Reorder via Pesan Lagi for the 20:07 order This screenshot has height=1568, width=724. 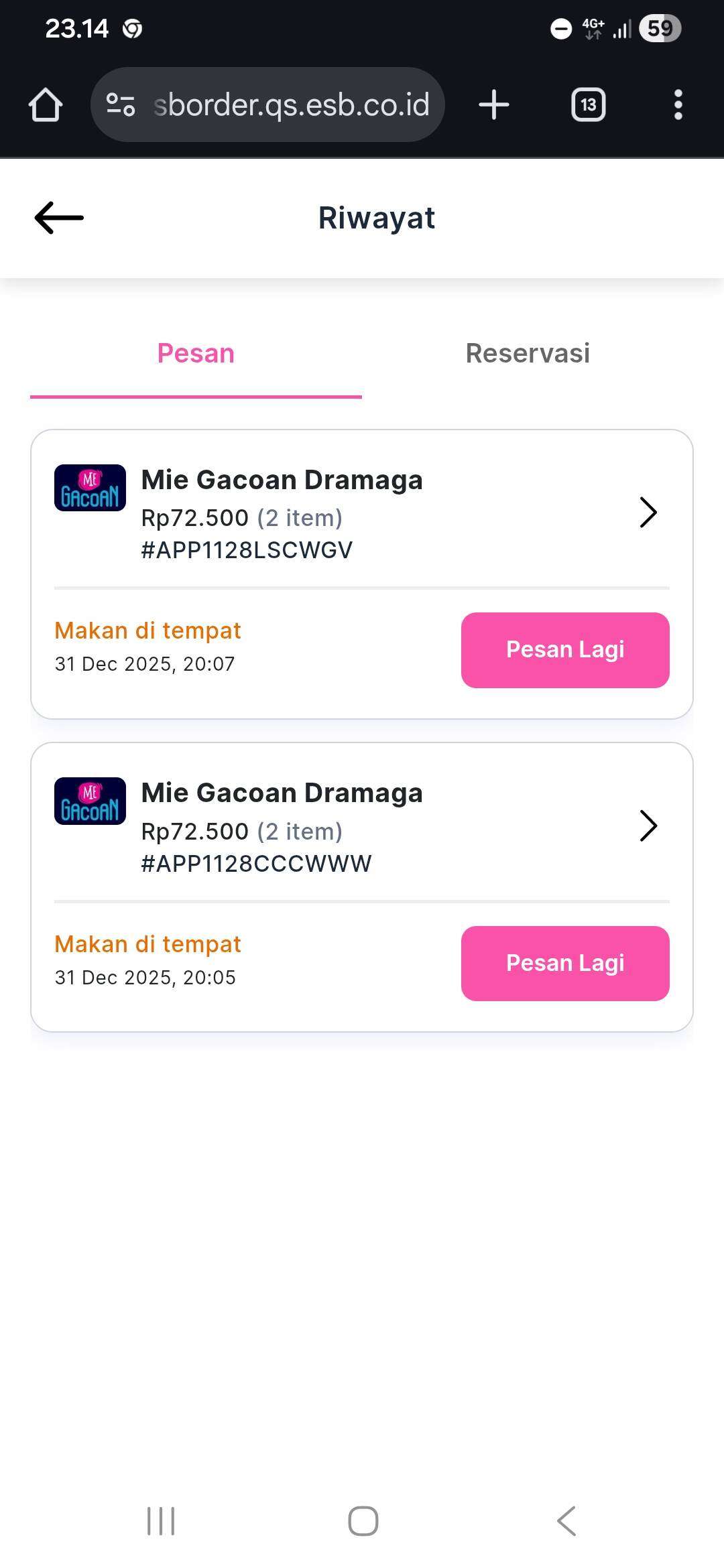pos(565,650)
